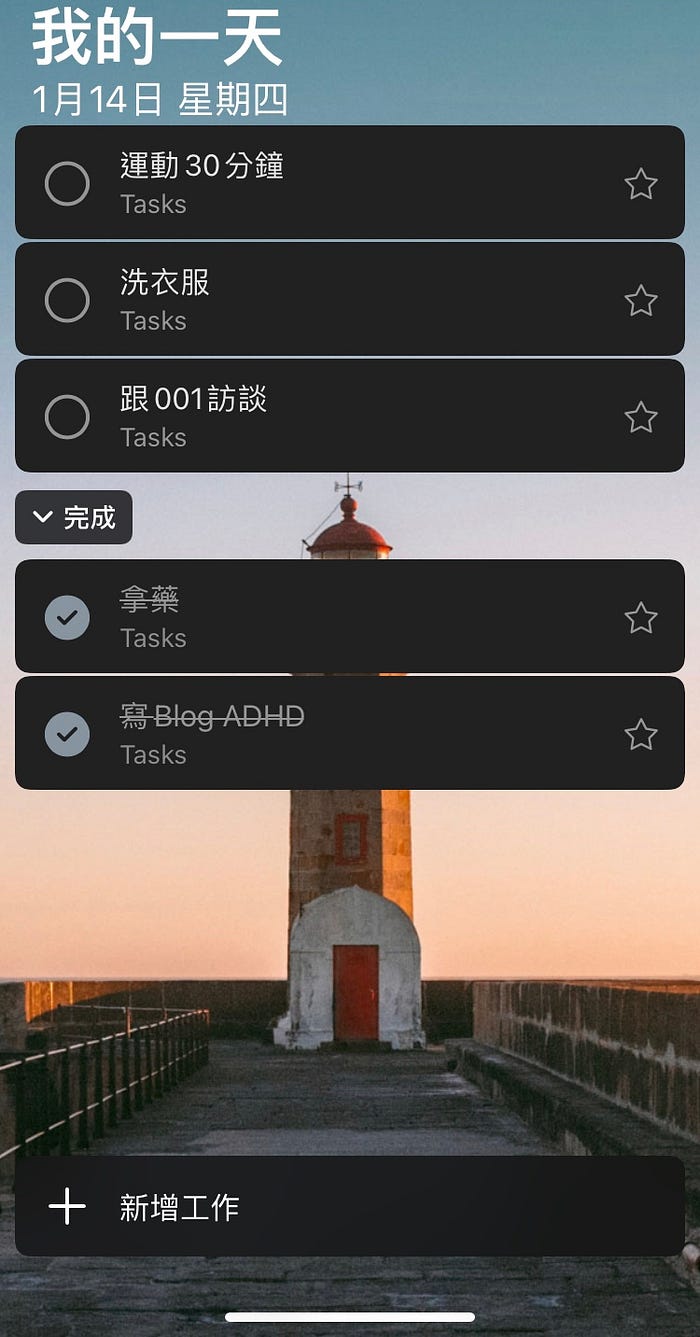Uncheck the completed 拿藥 task
This screenshot has height=1337, width=700.
pyautogui.click(x=67, y=618)
